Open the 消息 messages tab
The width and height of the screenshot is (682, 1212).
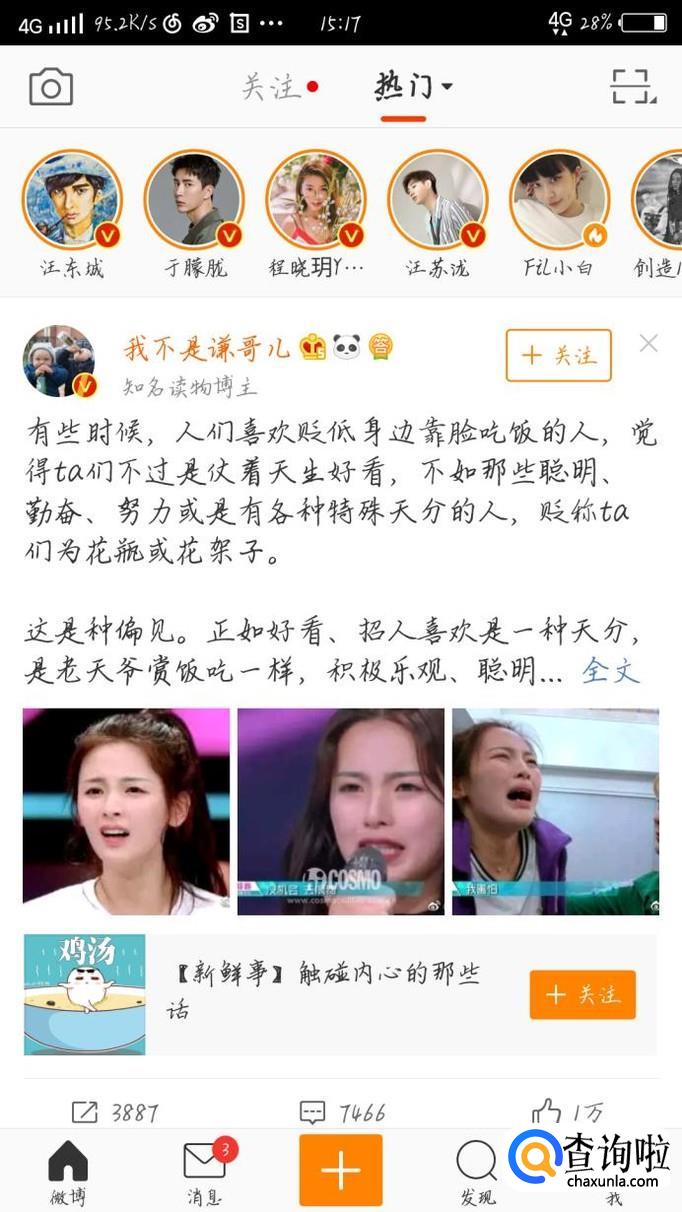click(x=205, y=1172)
